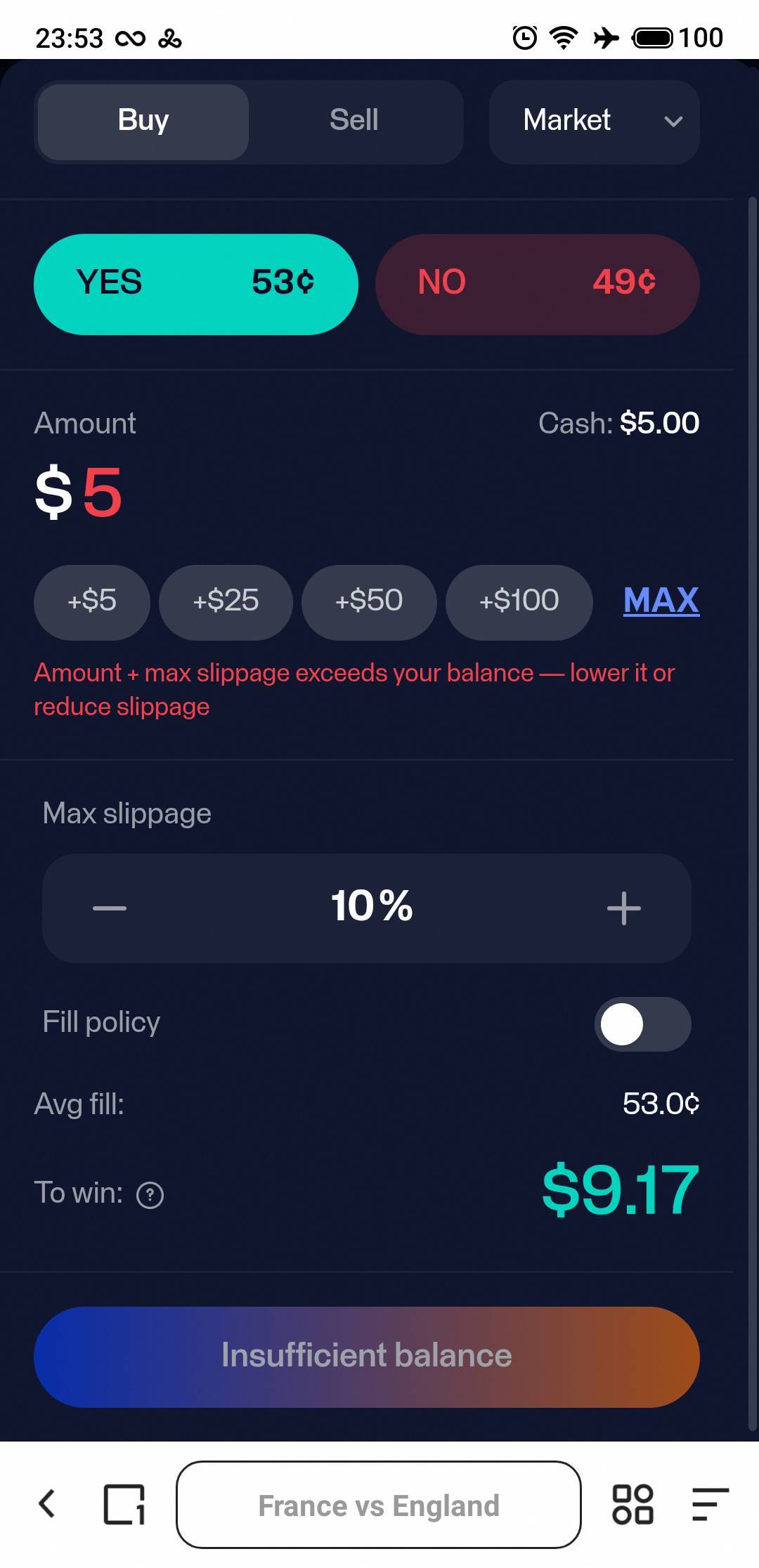Increase max slippage with the plus button
Image resolution: width=759 pixels, height=1568 pixels.
point(624,908)
